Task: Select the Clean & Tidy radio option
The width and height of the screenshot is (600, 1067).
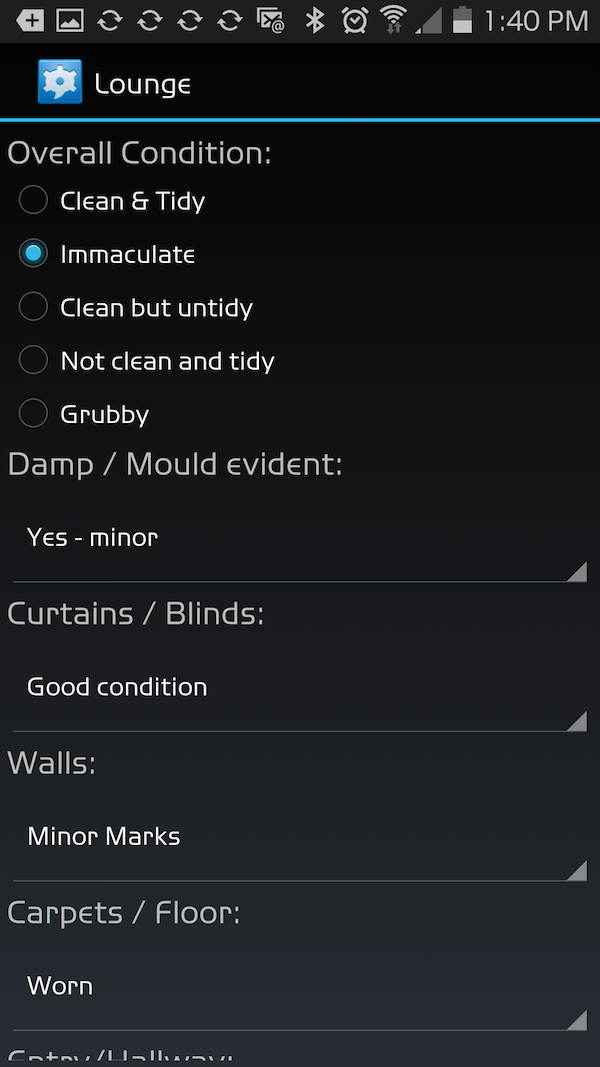Action: click(34, 201)
